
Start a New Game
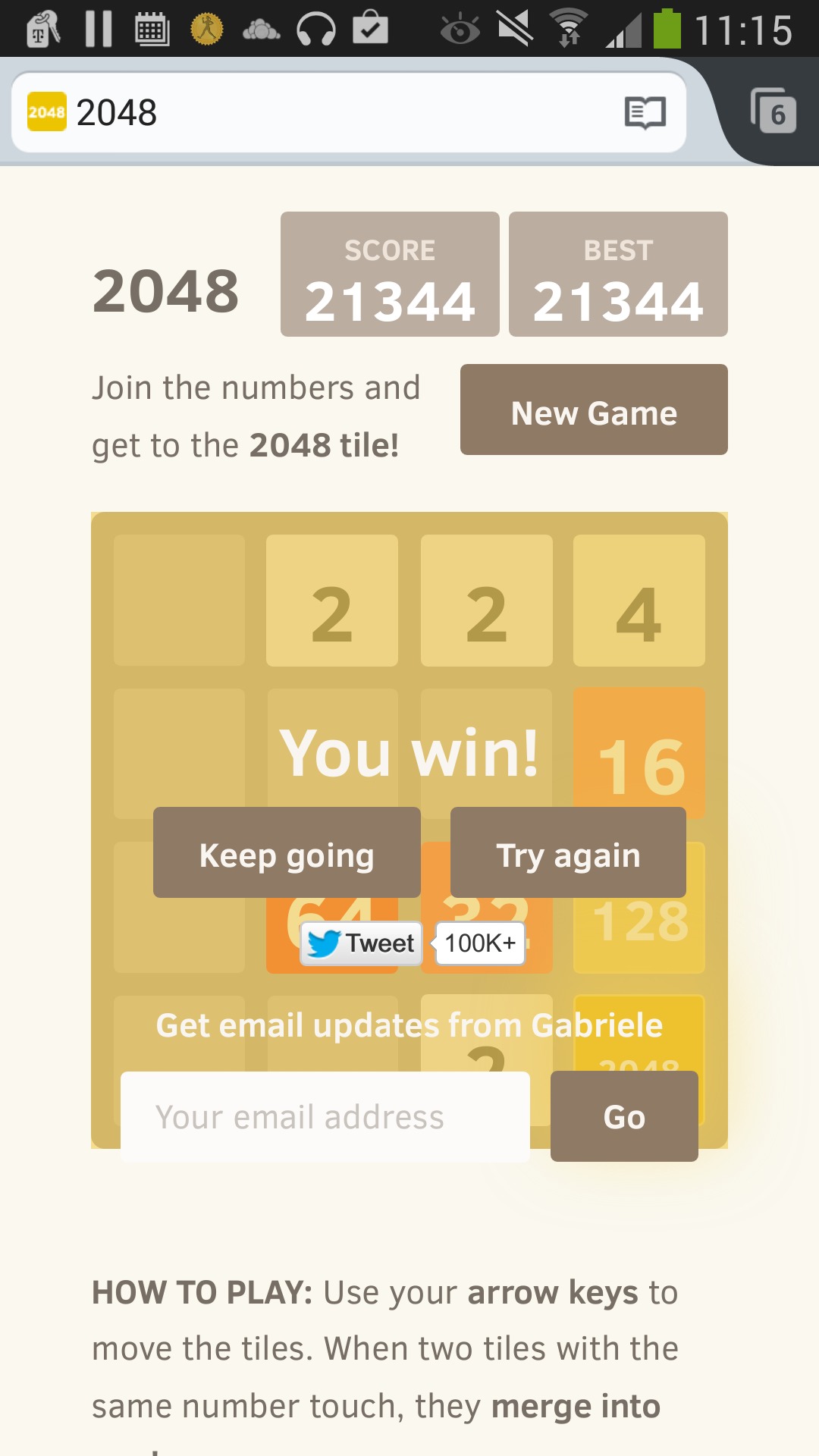(594, 409)
